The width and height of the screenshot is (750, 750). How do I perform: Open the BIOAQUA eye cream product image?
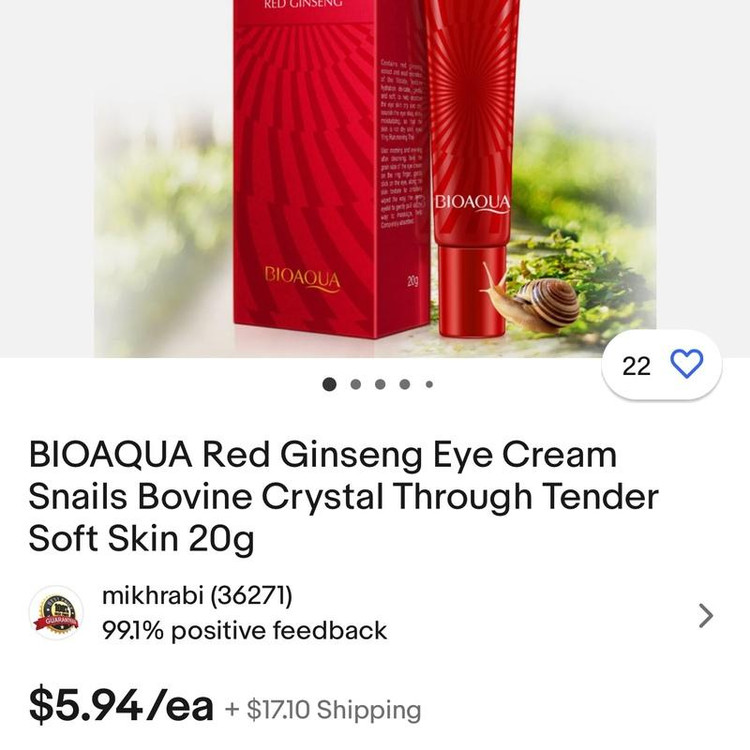tap(375, 180)
